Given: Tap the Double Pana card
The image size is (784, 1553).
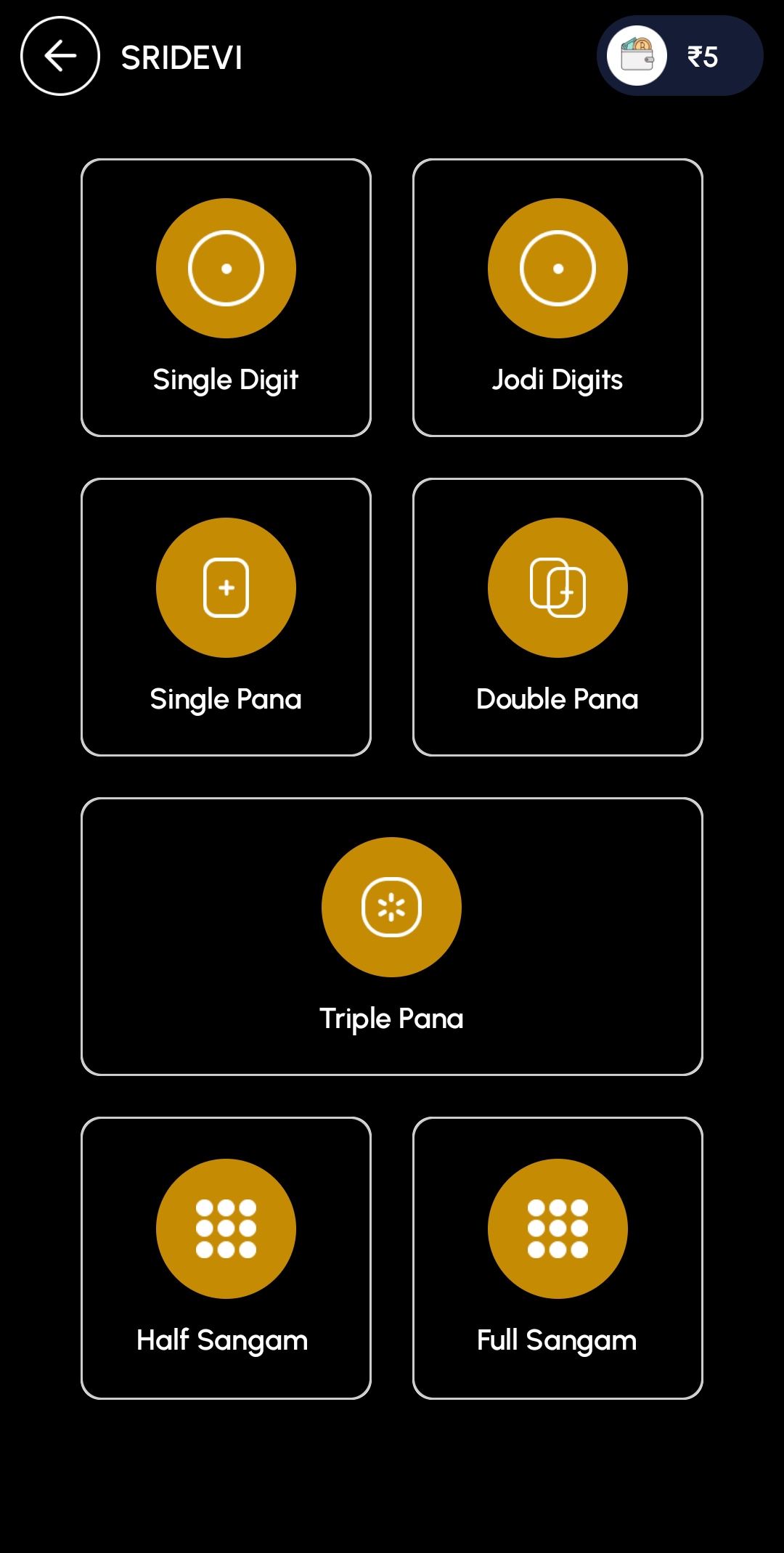Looking at the screenshot, I should (558, 617).
